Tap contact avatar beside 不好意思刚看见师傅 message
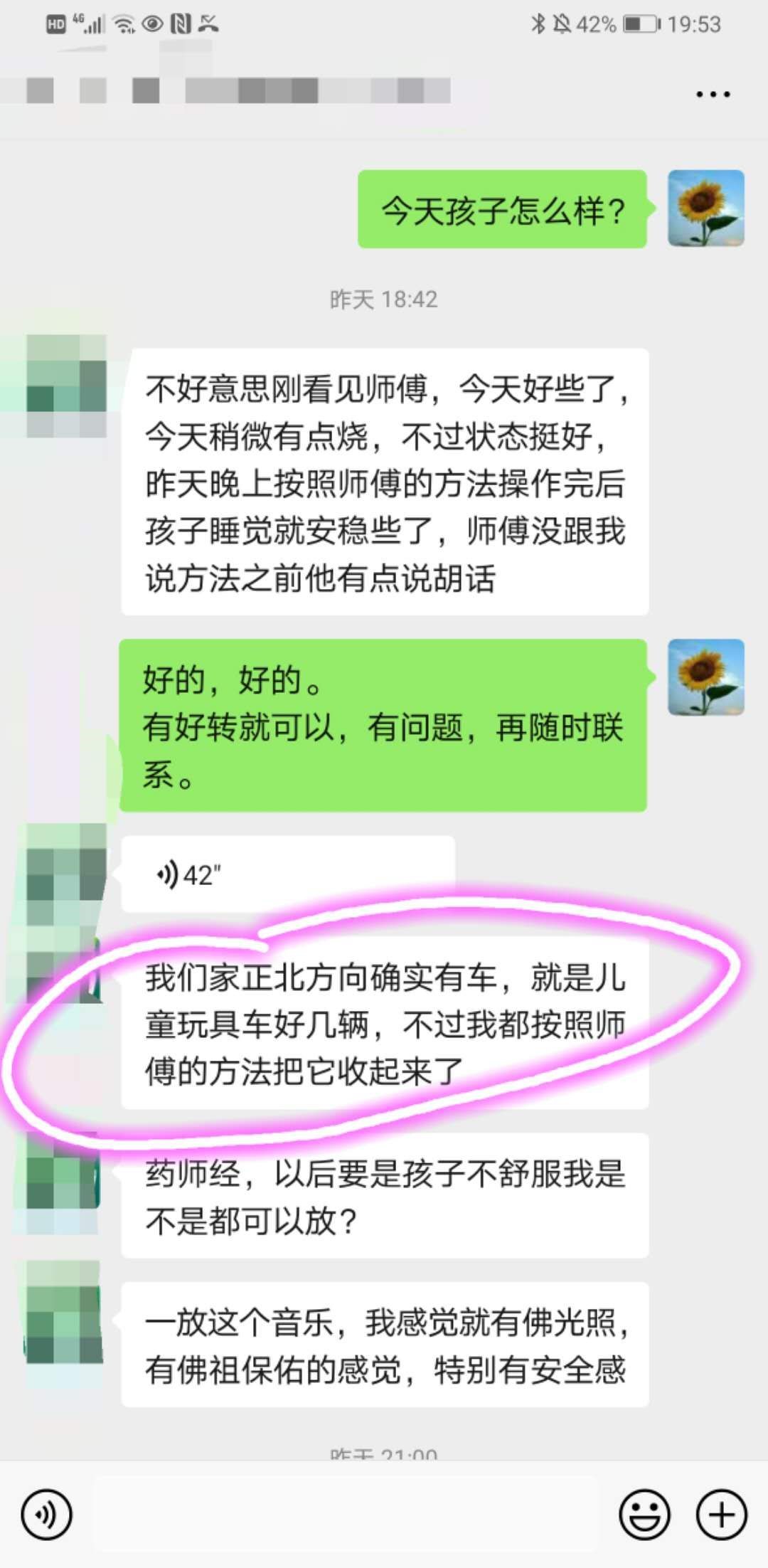The image size is (768, 1568). coord(66,386)
